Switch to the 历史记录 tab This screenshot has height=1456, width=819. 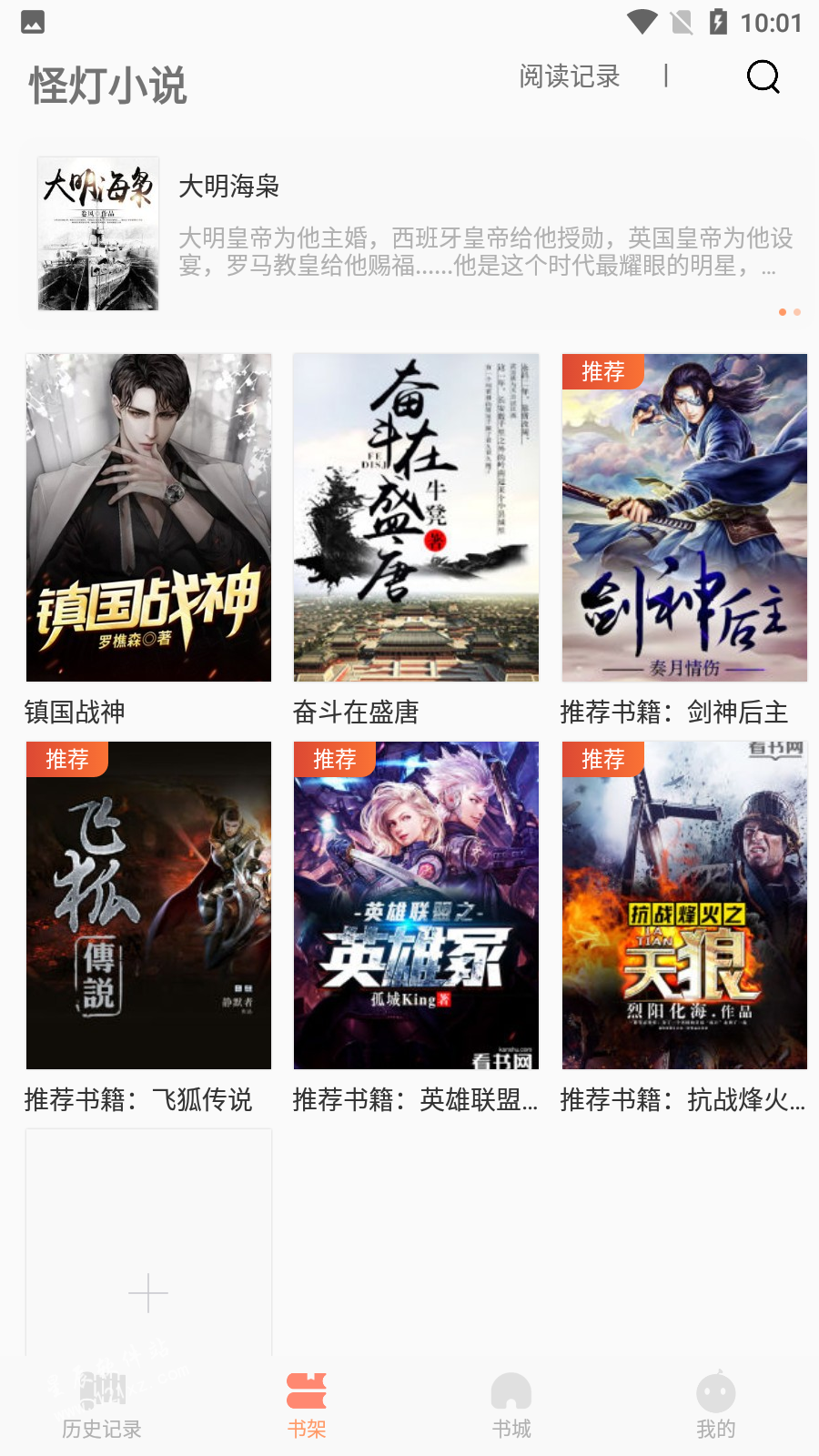tap(102, 1406)
